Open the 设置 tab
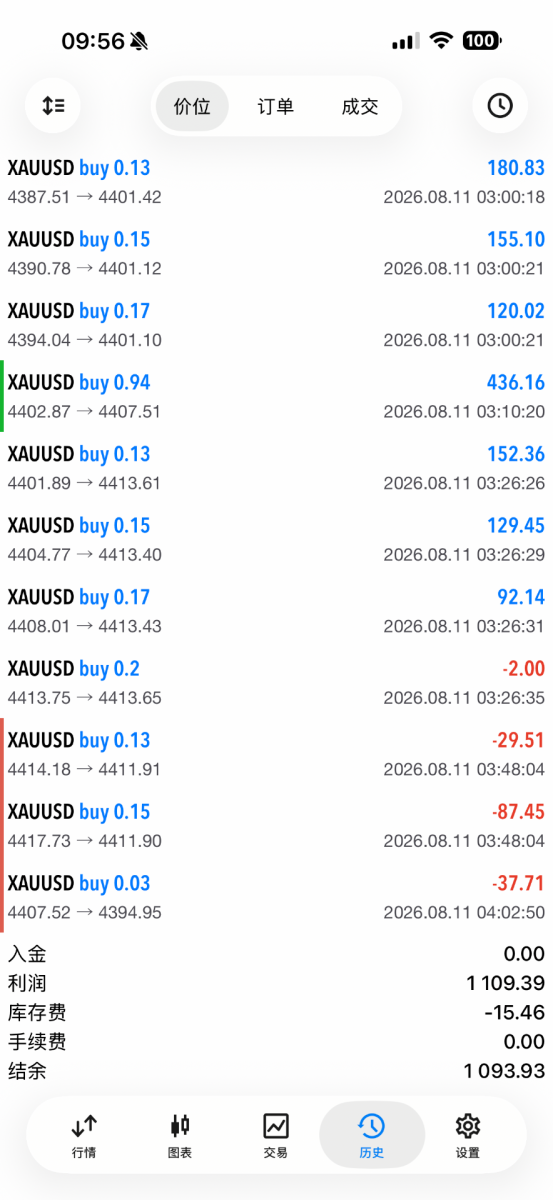 pyautogui.click(x=467, y=1135)
